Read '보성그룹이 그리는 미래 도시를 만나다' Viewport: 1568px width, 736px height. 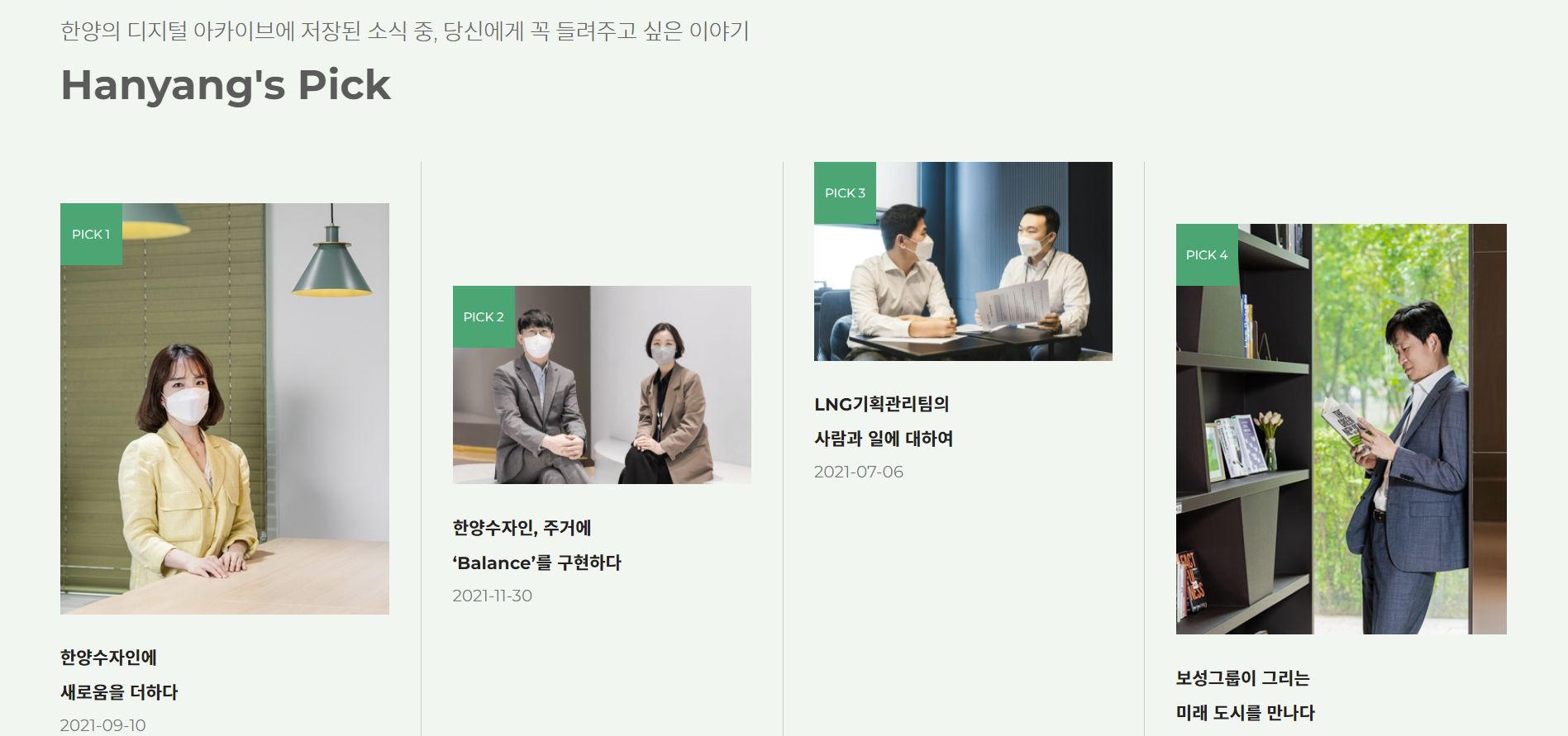[x=1245, y=696]
